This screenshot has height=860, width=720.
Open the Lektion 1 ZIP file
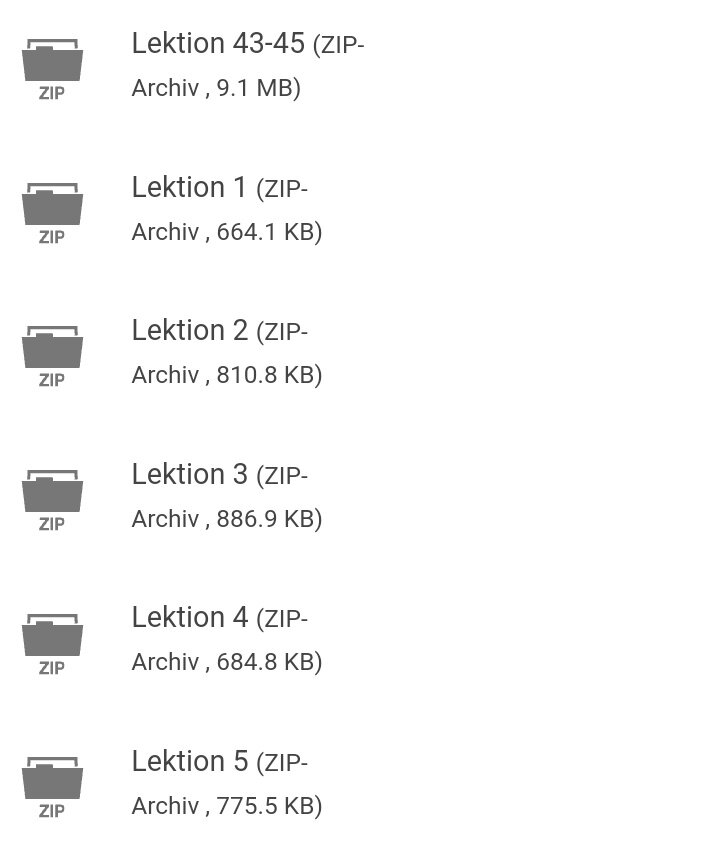(189, 188)
